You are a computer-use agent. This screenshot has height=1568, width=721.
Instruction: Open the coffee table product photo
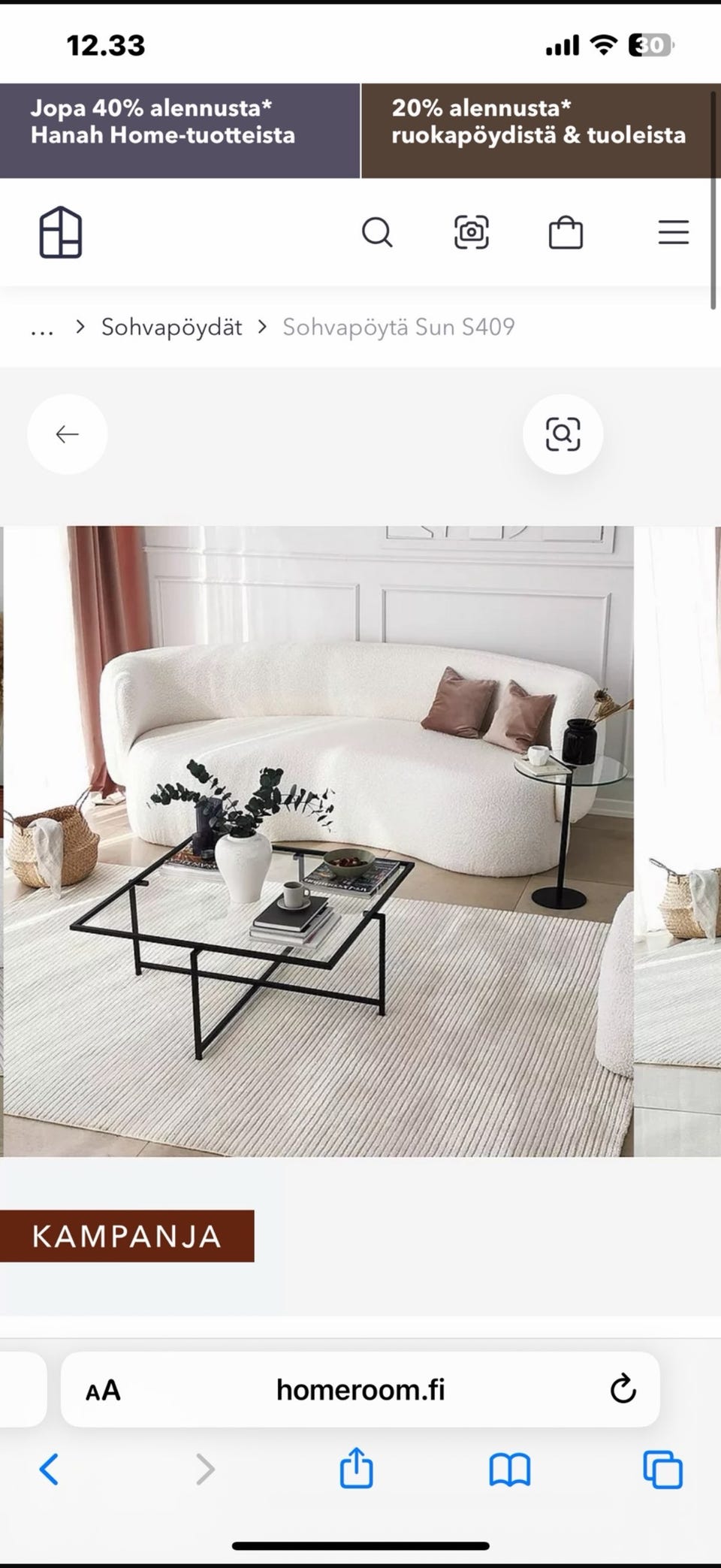point(318,841)
